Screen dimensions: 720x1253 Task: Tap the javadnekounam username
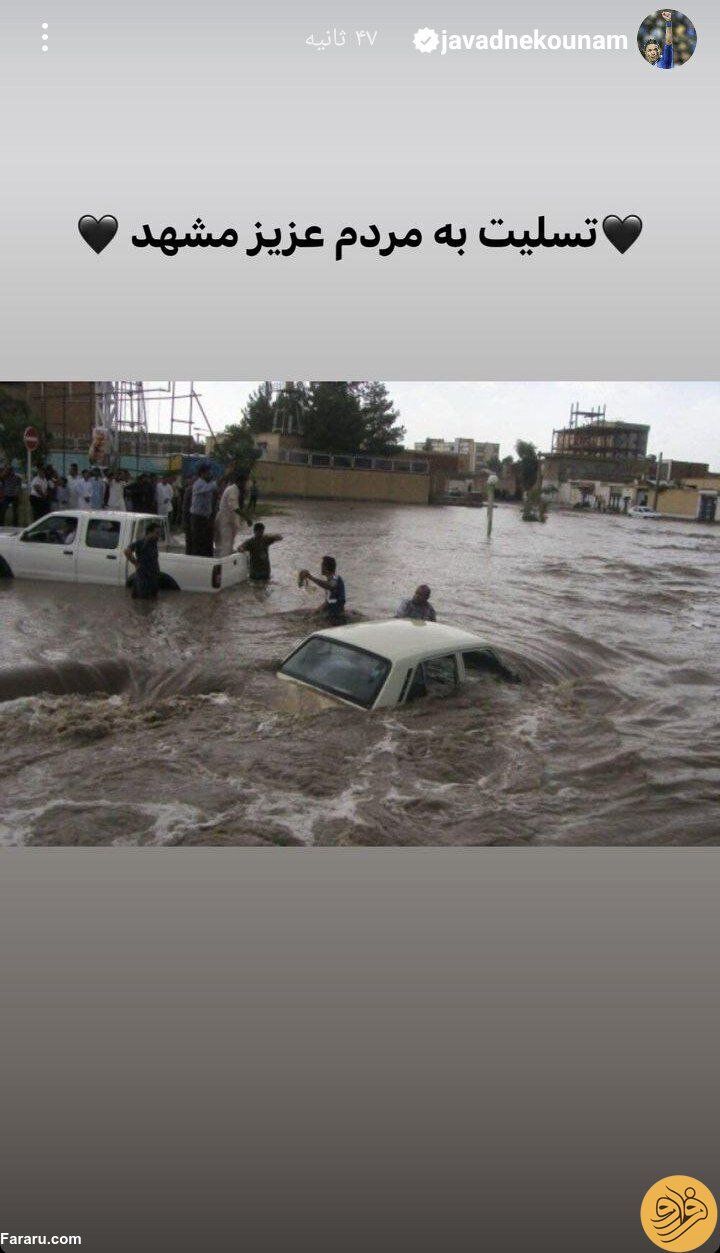(533, 40)
